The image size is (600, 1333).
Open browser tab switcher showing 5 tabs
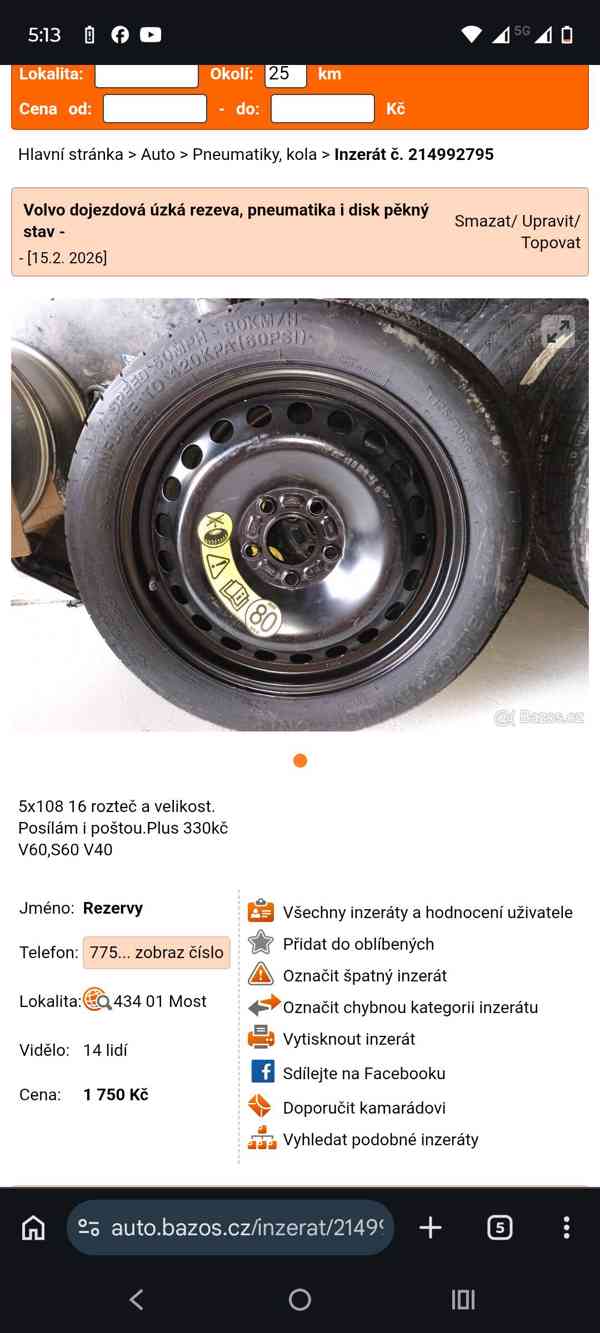[499, 1227]
